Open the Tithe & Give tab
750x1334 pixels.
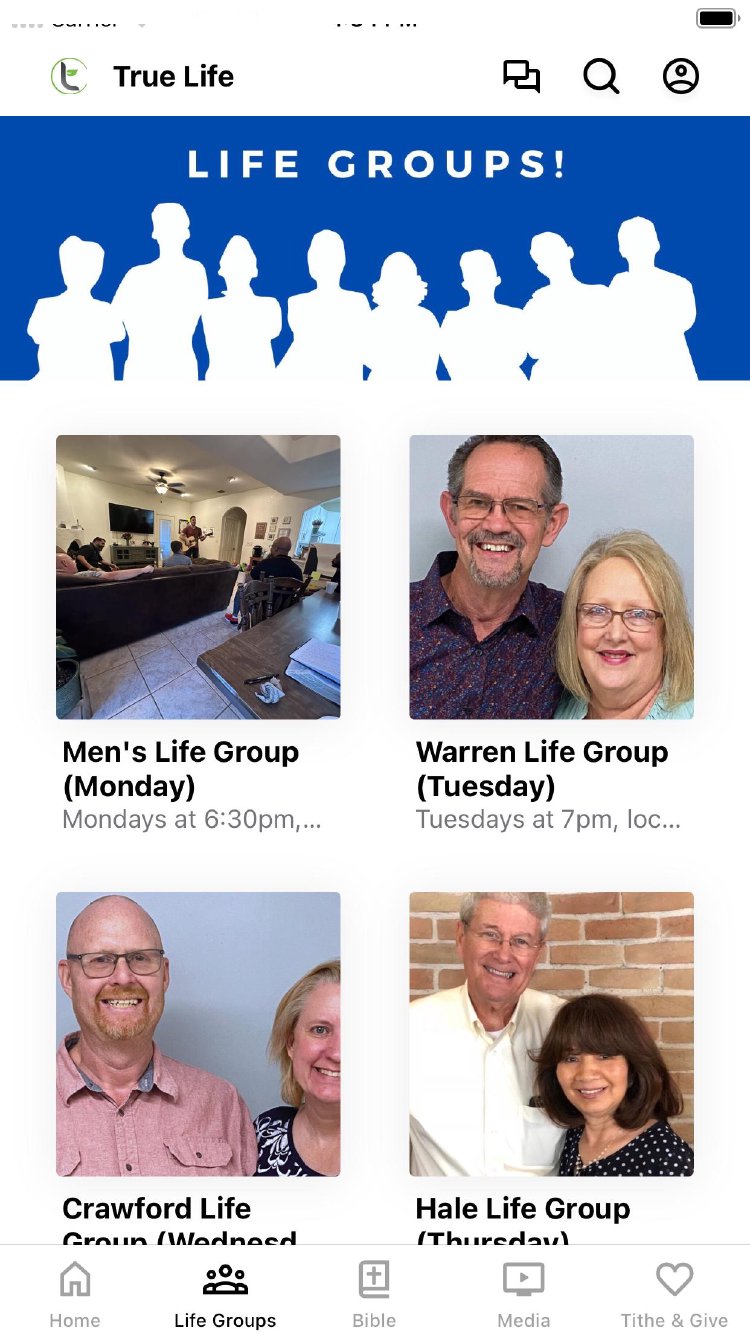tap(674, 1294)
